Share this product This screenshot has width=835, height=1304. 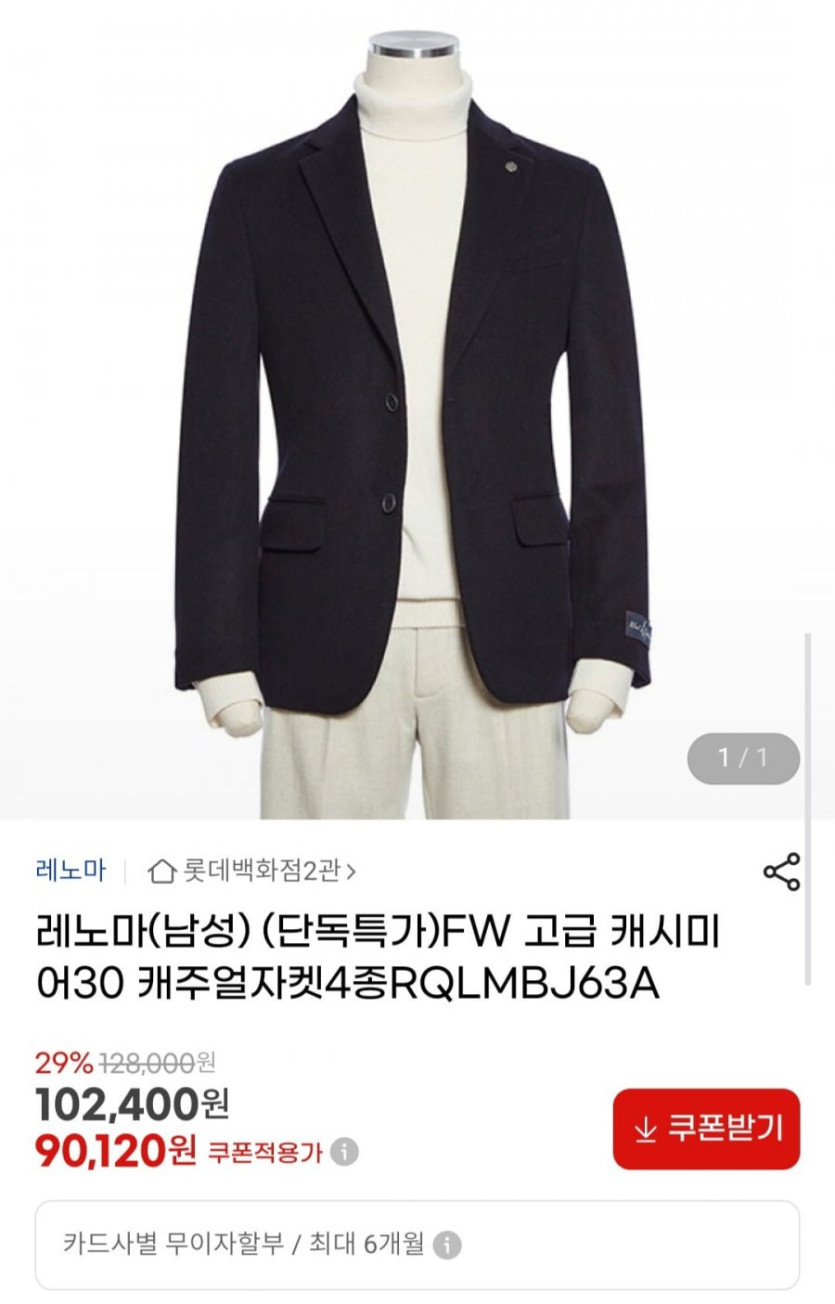pos(781,872)
